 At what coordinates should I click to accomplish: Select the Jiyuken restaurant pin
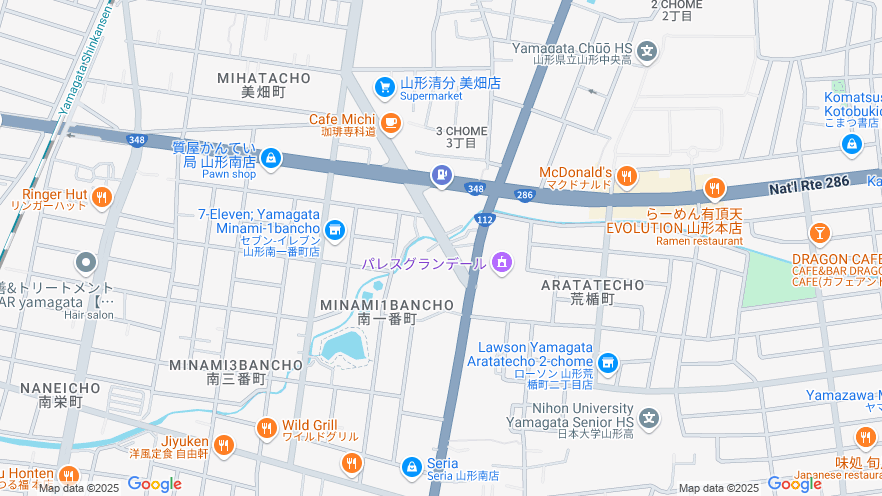pyautogui.click(x=223, y=445)
